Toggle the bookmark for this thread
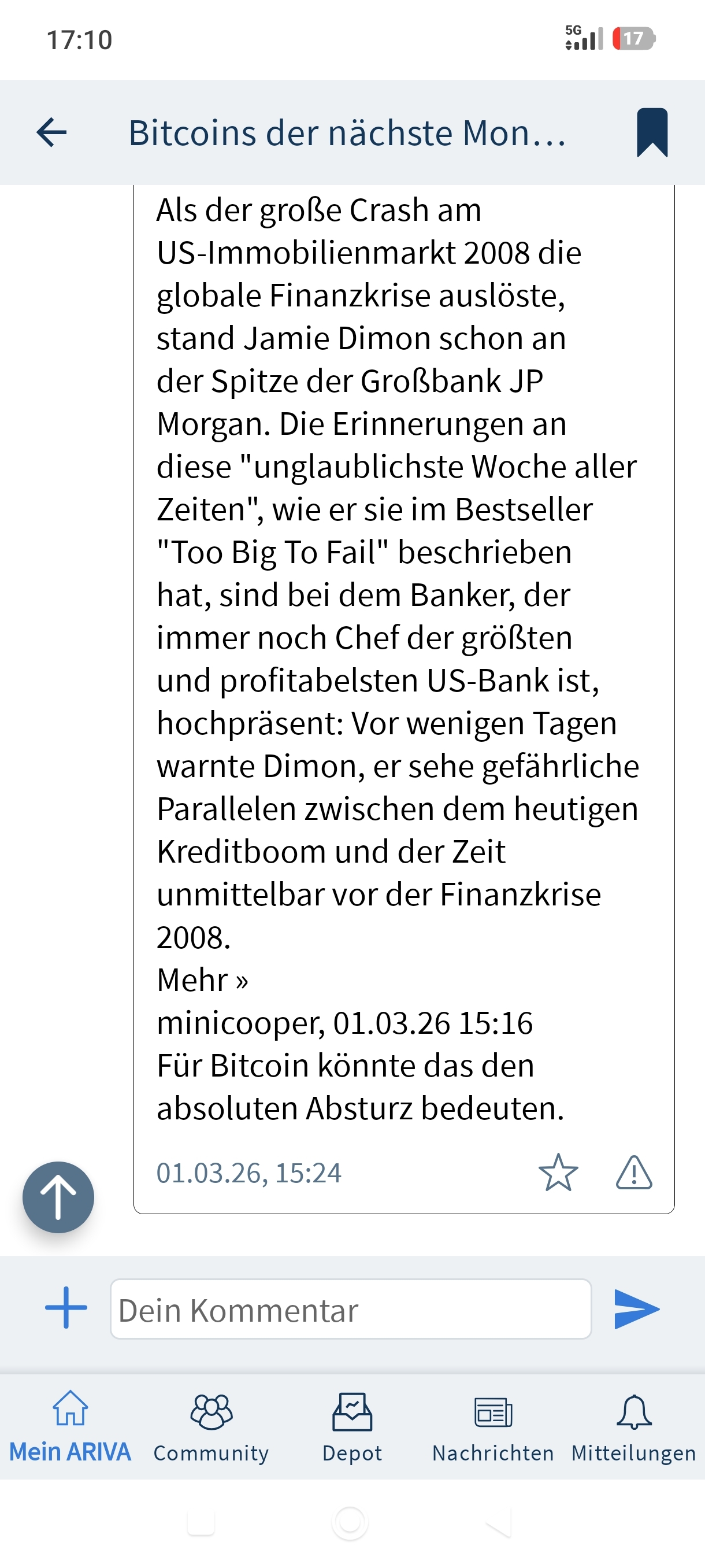This screenshot has width=705, height=1568. 652,132
